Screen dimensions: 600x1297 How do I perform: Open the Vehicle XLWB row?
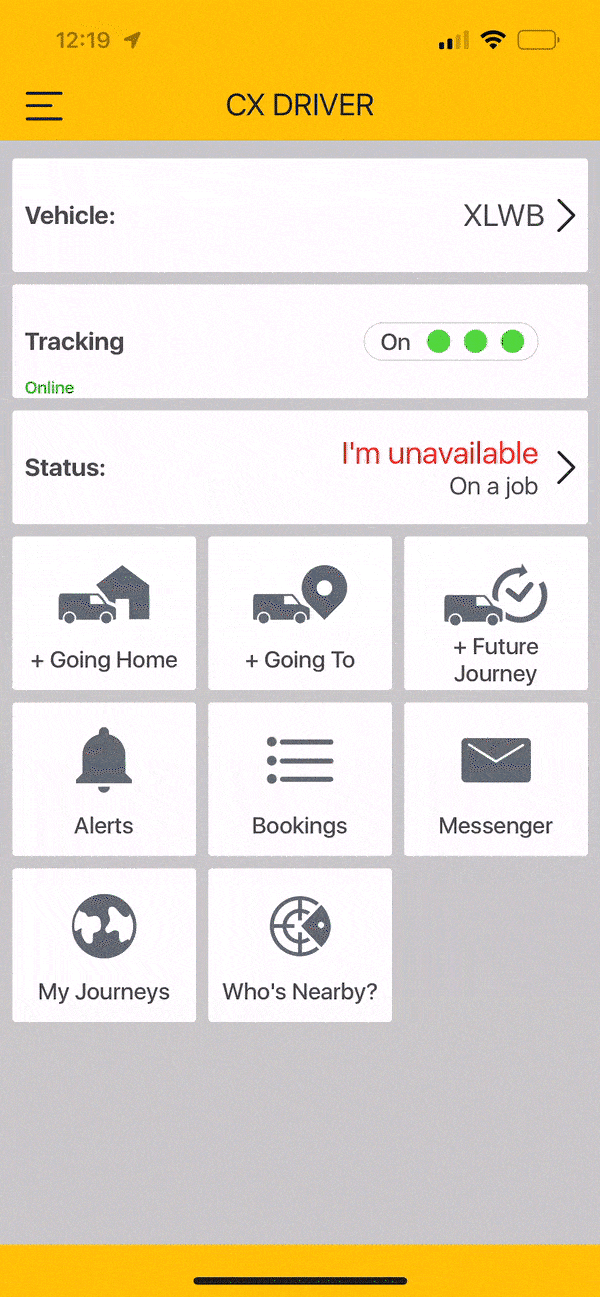[300, 215]
